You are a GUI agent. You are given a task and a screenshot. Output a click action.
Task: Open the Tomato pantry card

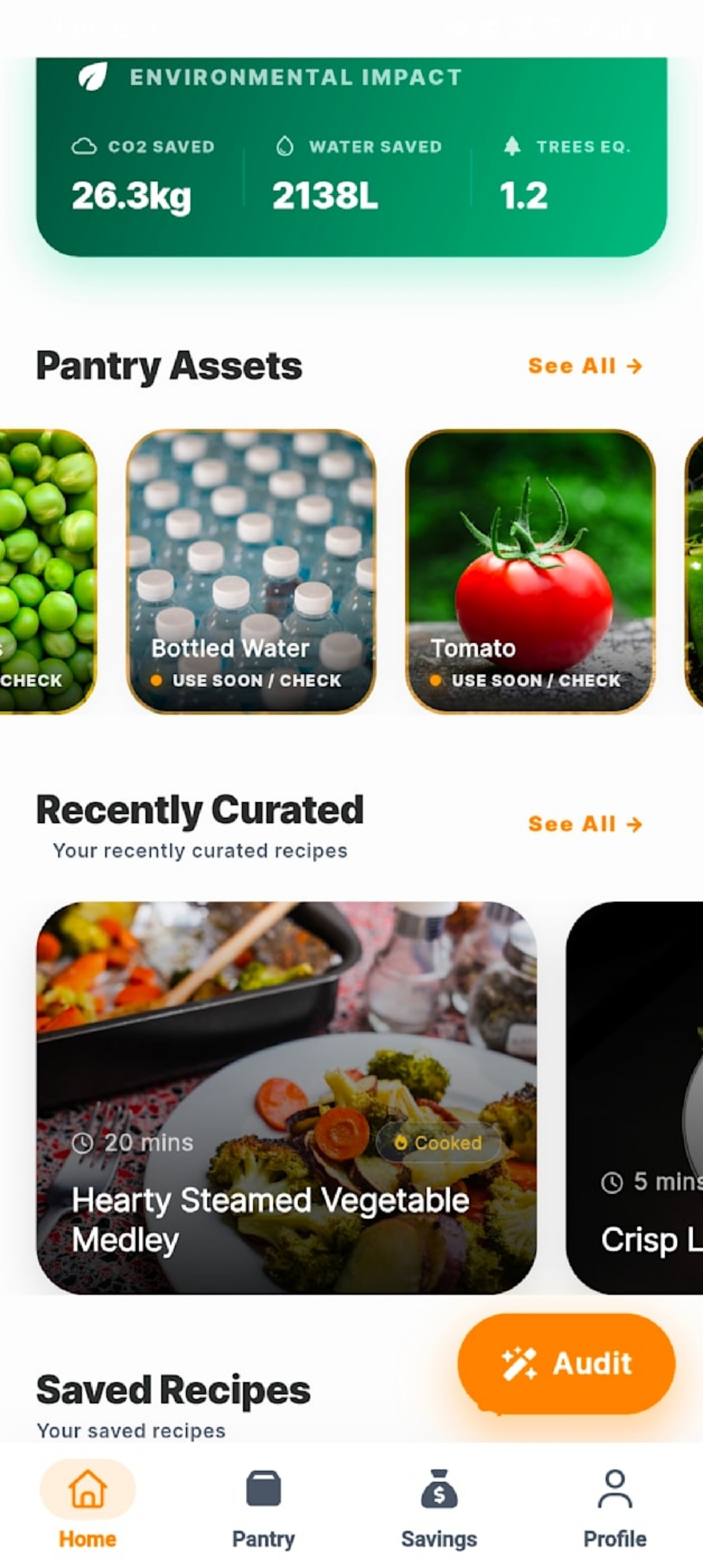pyautogui.click(x=531, y=572)
